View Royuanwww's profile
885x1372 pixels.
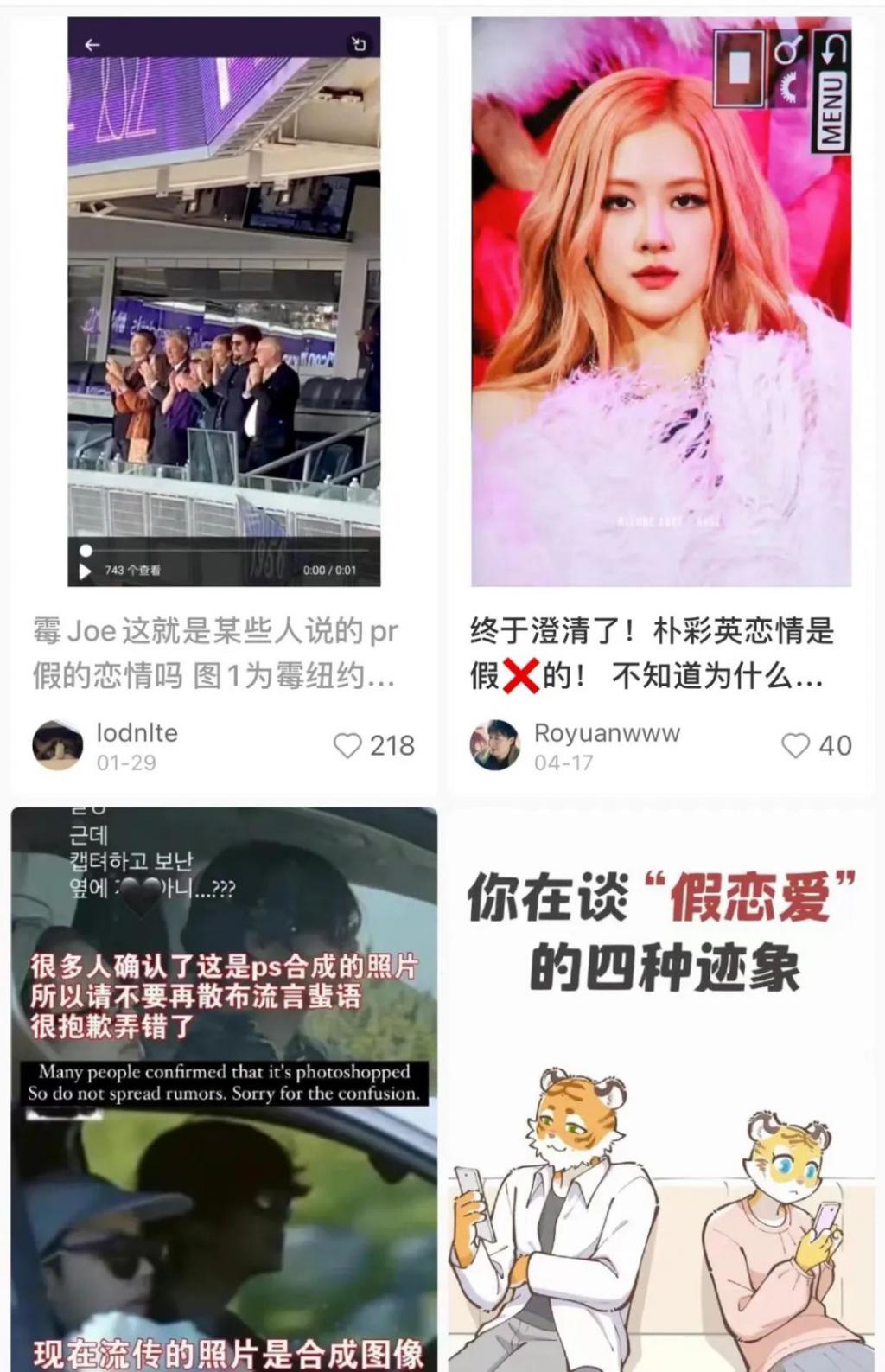pos(495,744)
